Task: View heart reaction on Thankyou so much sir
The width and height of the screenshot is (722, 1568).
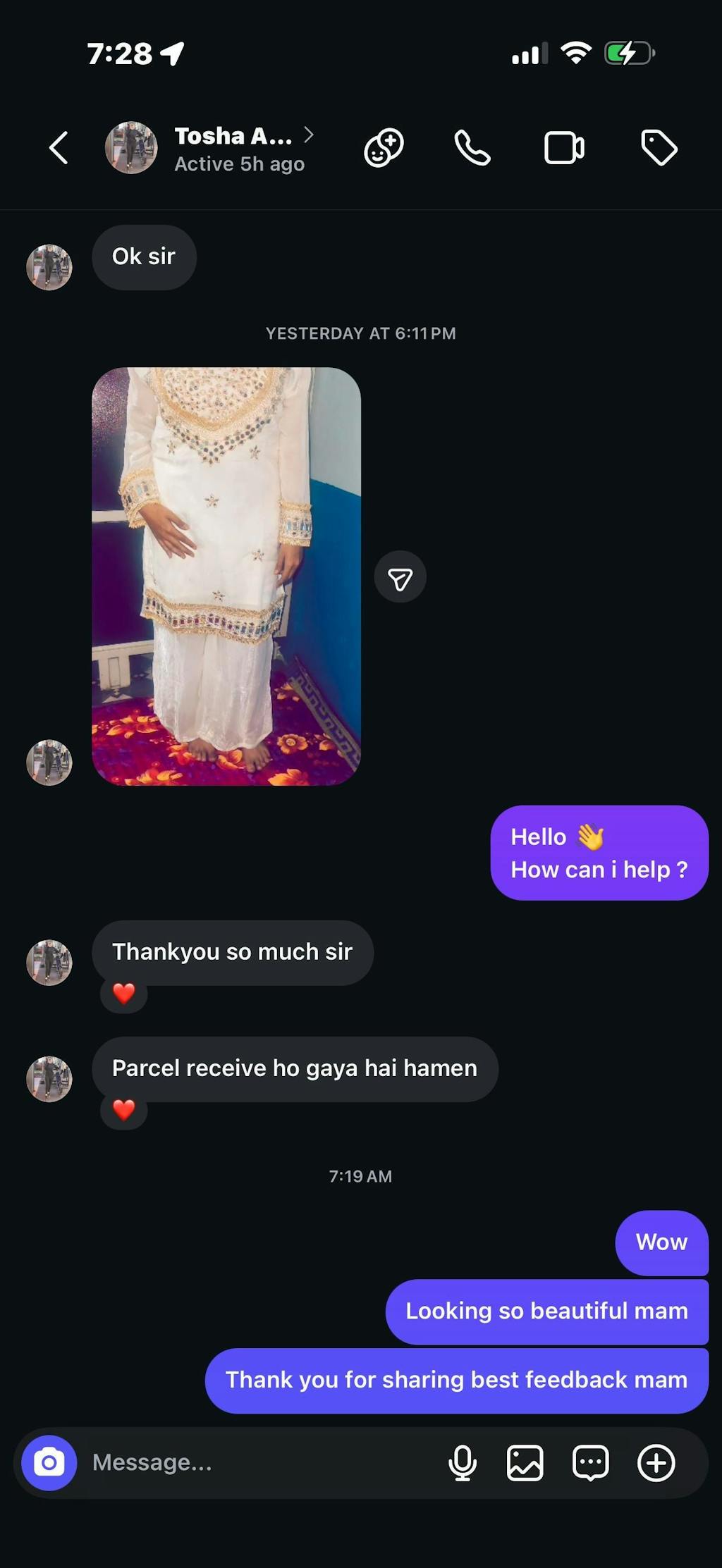Action: (x=124, y=993)
